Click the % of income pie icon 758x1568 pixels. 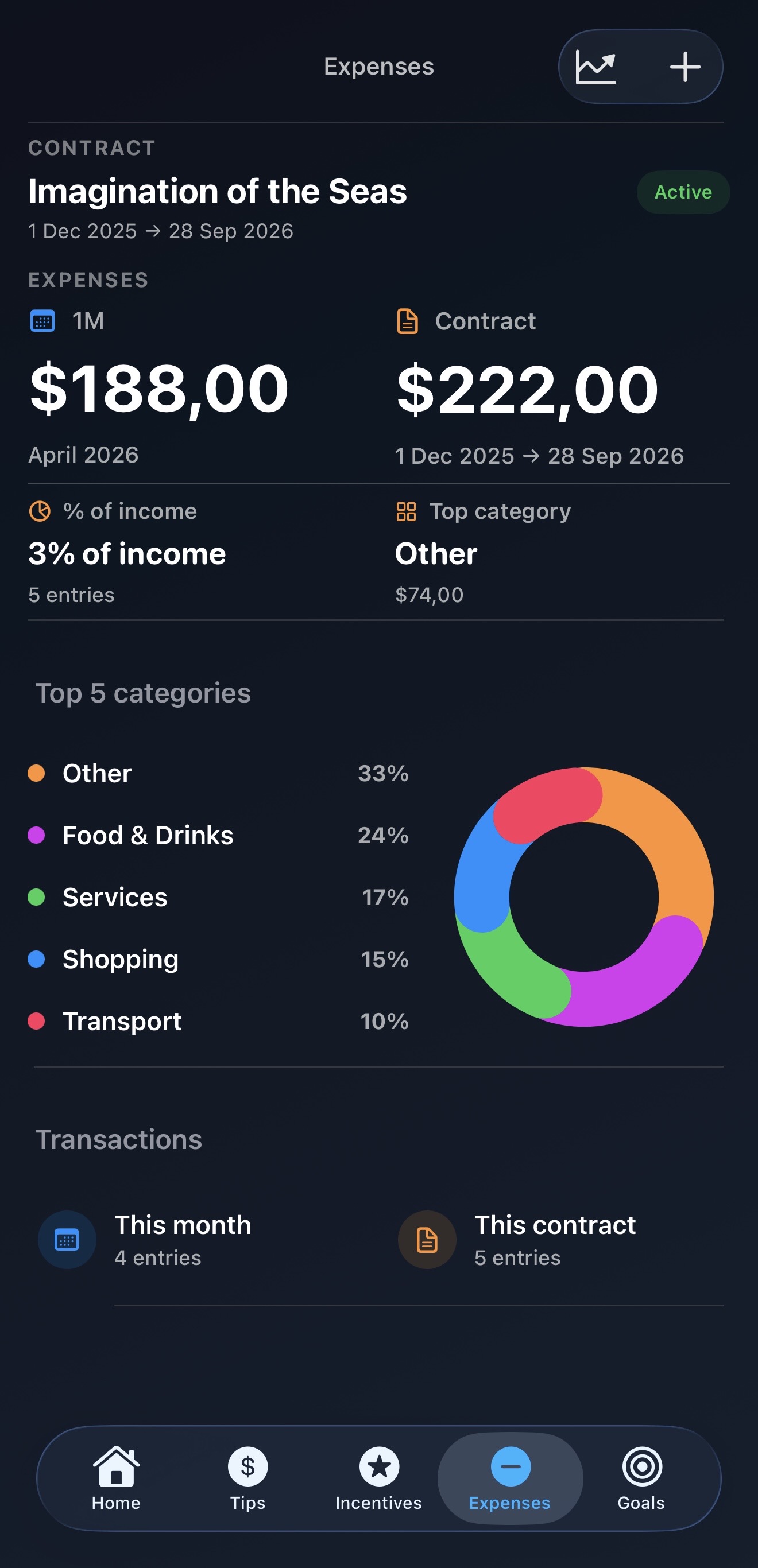40,511
